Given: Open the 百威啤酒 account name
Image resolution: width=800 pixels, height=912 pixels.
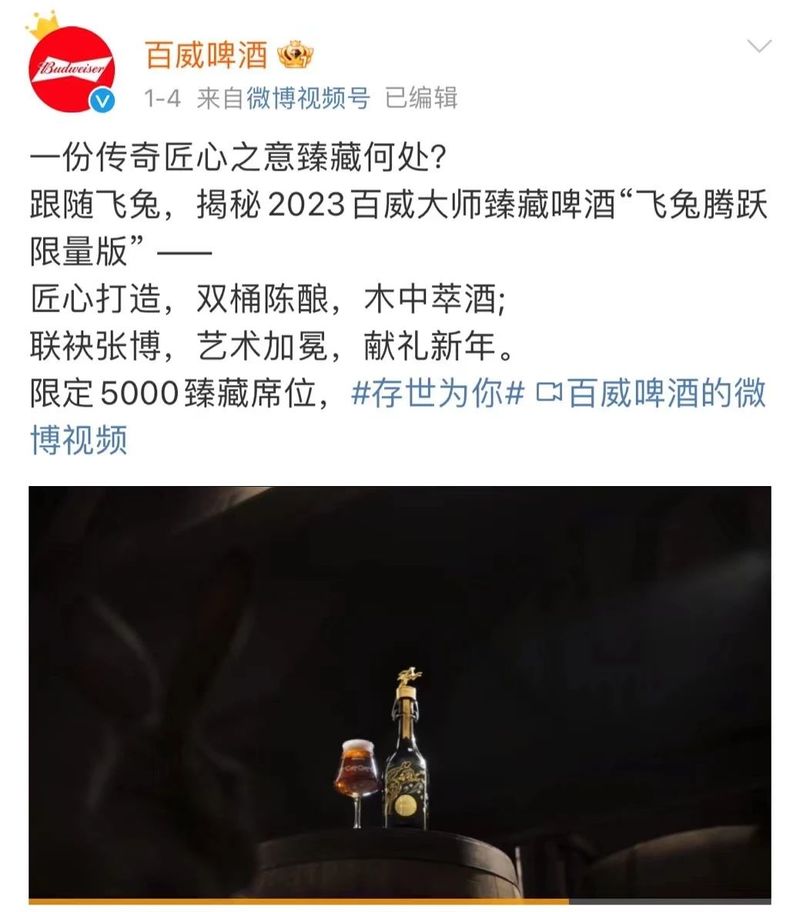Looking at the screenshot, I should (x=208, y=54).
